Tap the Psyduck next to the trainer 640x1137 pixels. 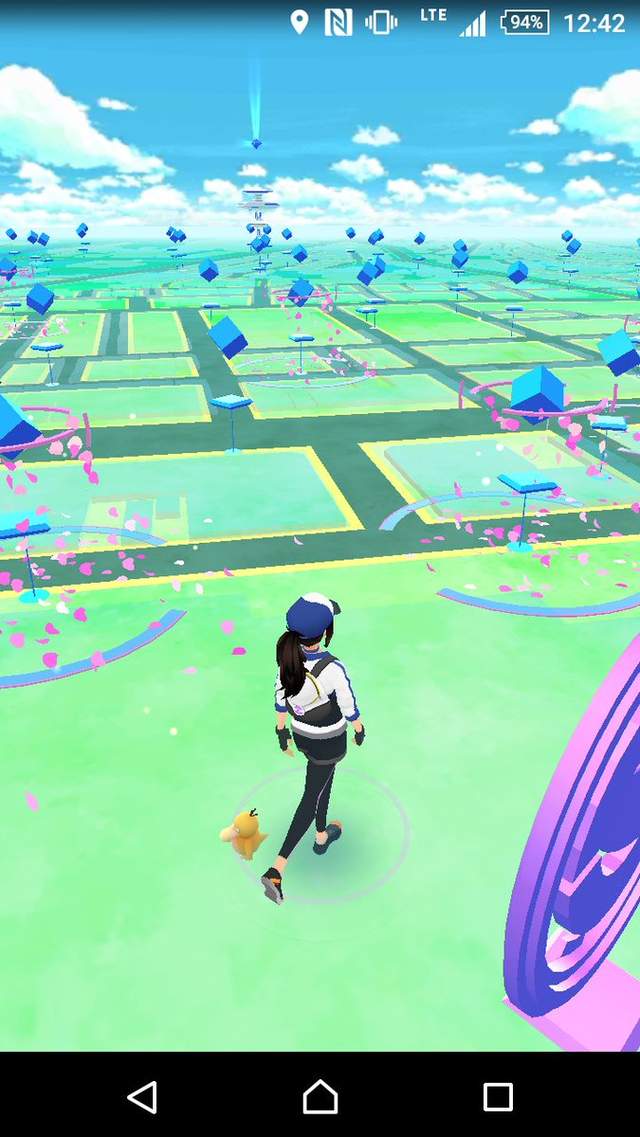pyautogui.click(x=244, y=834)
